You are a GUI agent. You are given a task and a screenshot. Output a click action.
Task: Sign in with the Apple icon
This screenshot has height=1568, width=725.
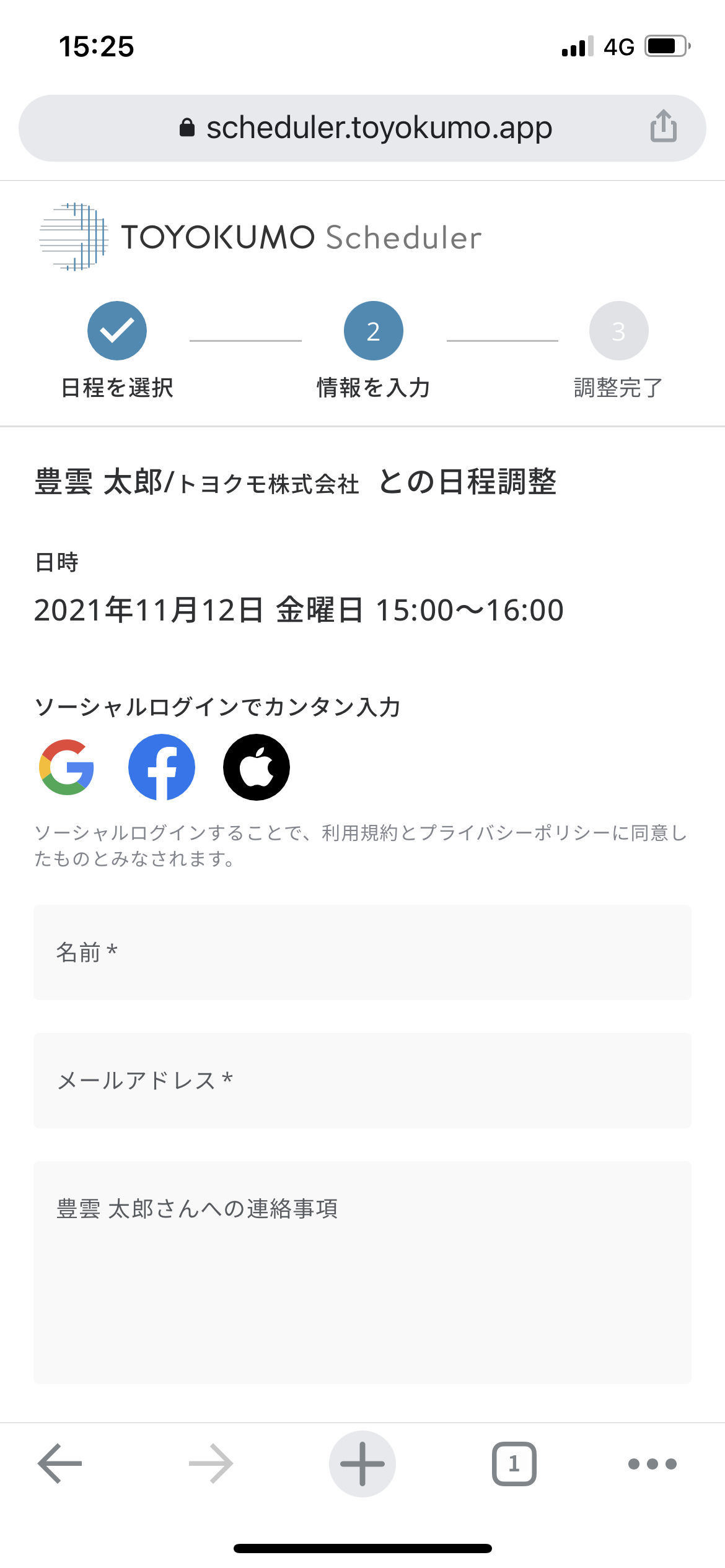pyautogui.click(x=257, y=767)
